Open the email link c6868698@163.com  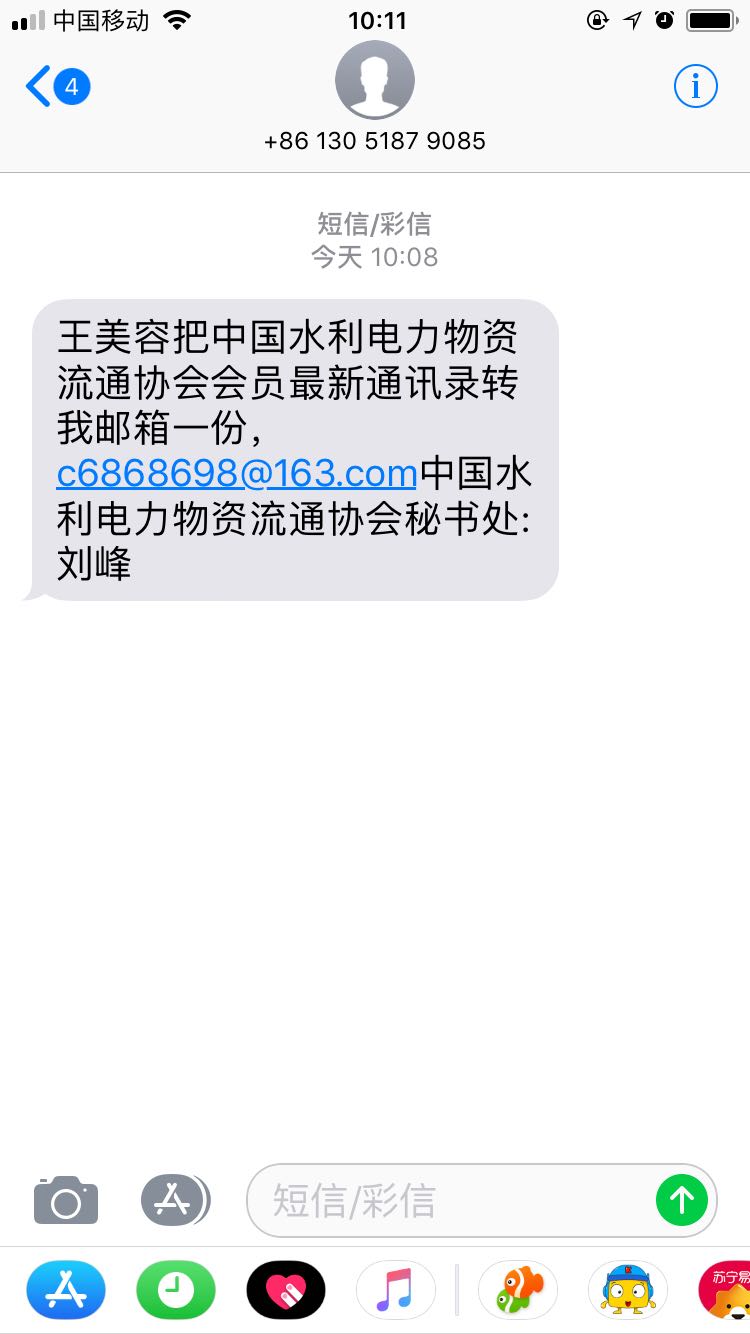237,472
